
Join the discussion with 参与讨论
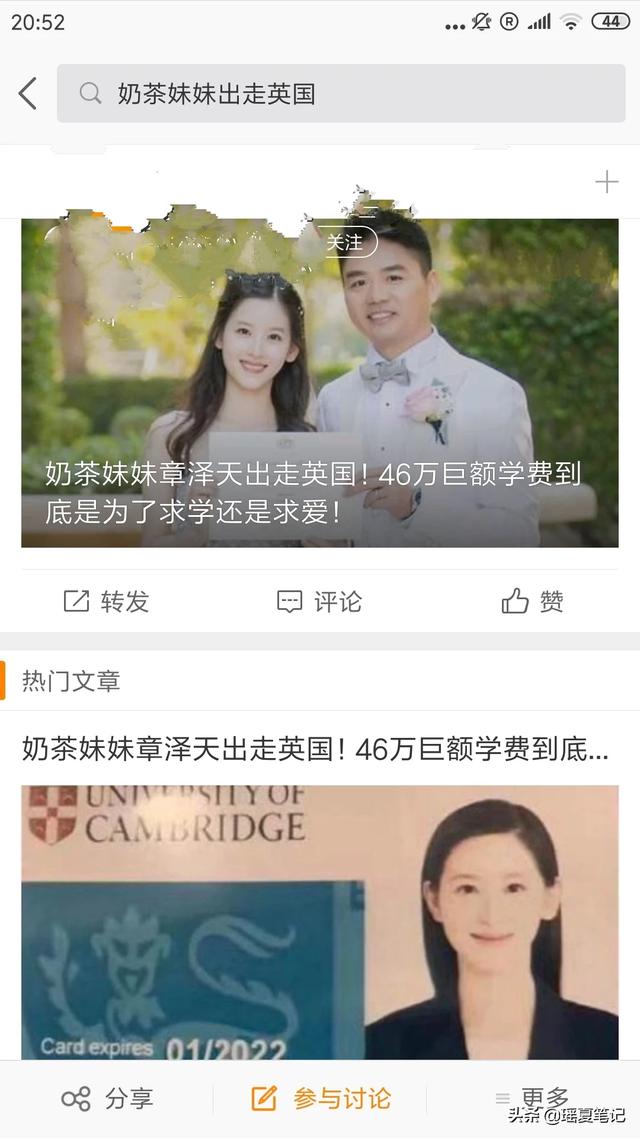(x=320, y=1099)
